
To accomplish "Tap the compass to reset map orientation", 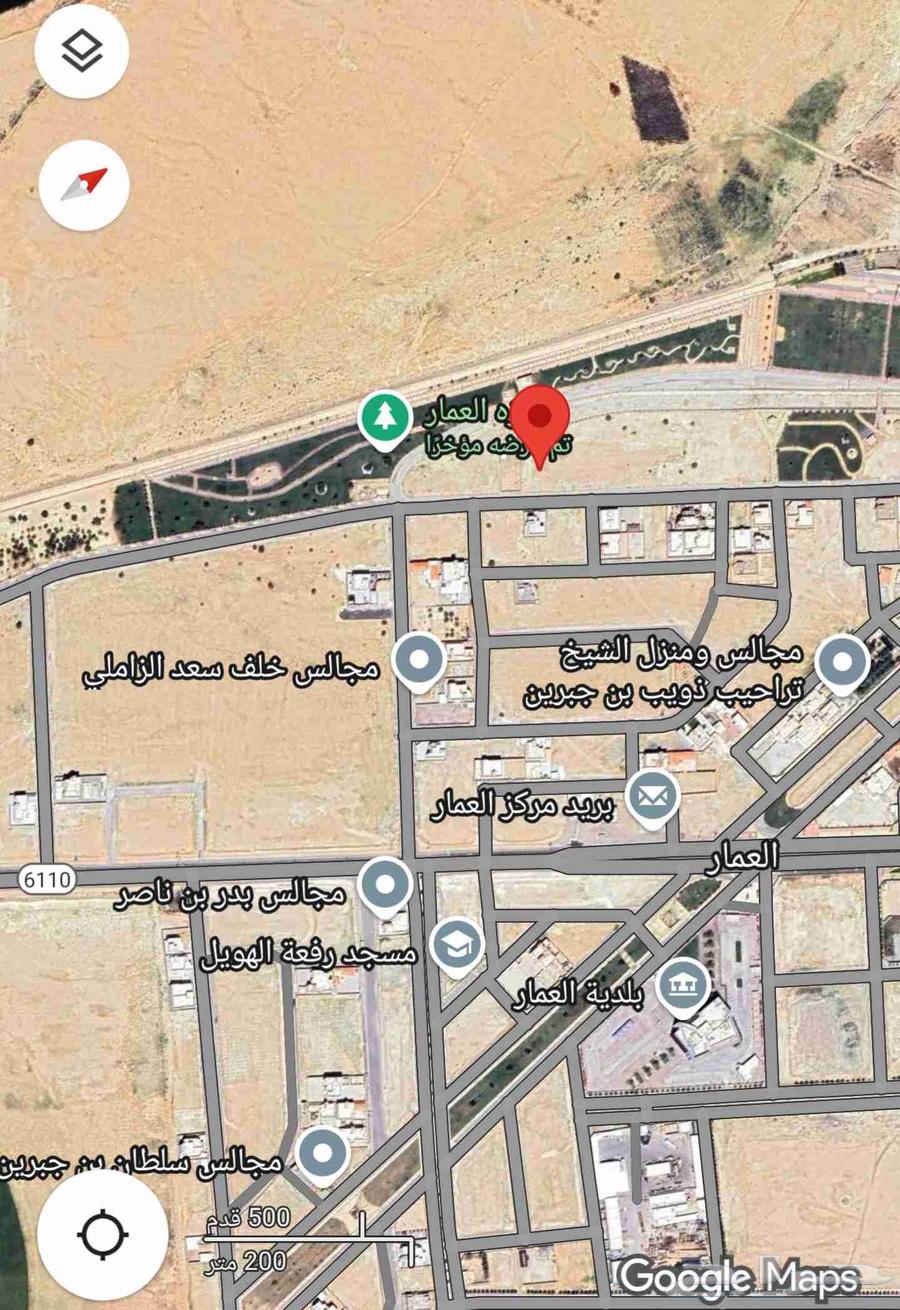I will (84, 186).
